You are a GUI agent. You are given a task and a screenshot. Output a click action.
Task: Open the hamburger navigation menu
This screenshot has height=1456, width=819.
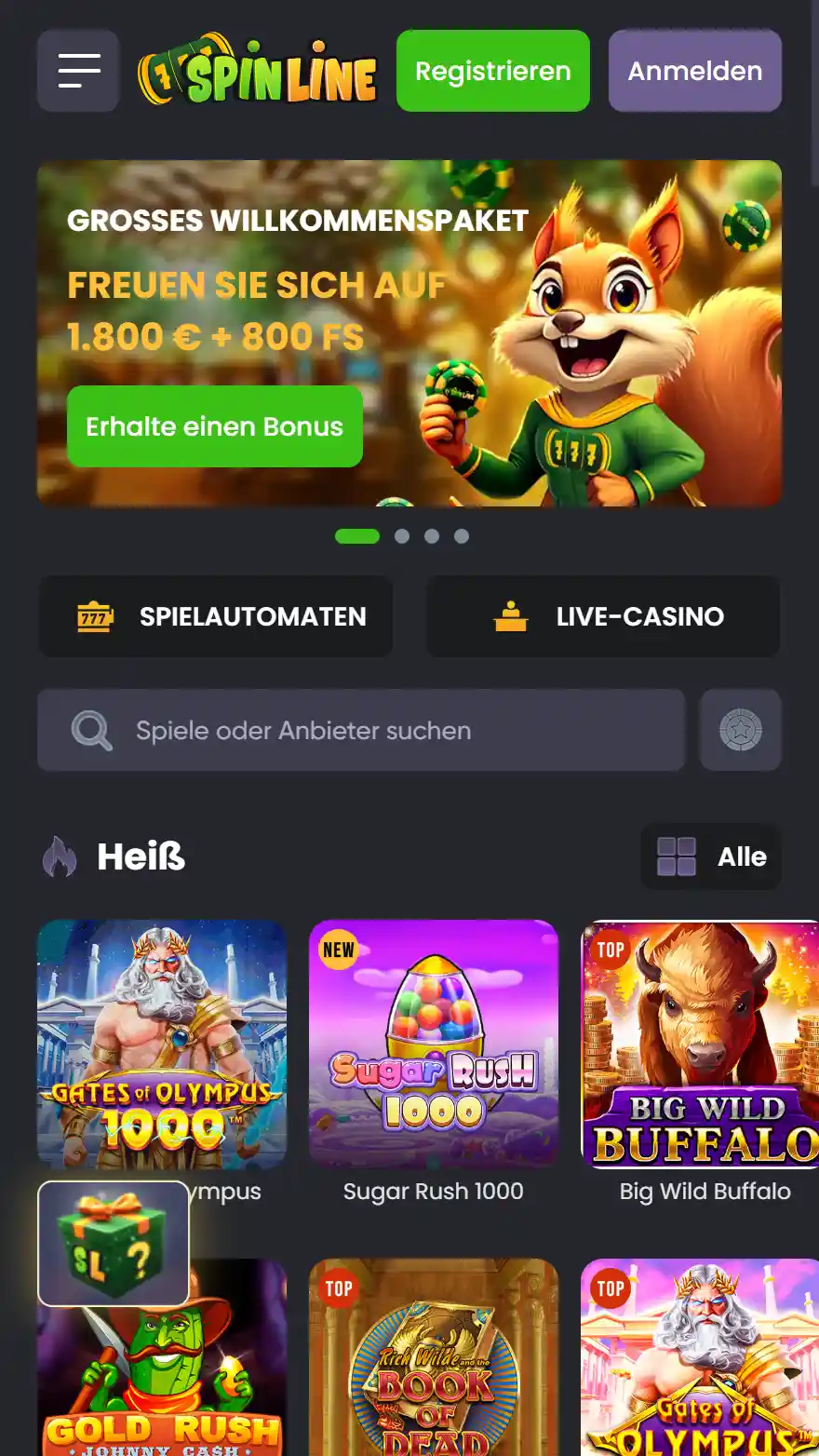coord(77,71)
